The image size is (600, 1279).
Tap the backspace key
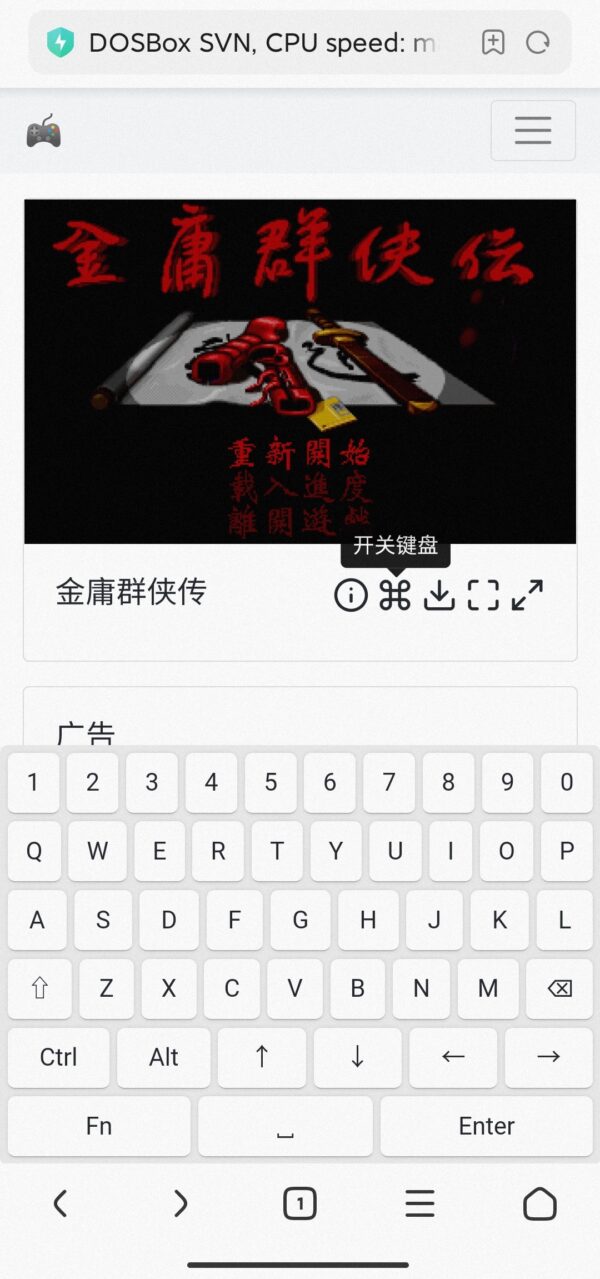tap(560, 989)
